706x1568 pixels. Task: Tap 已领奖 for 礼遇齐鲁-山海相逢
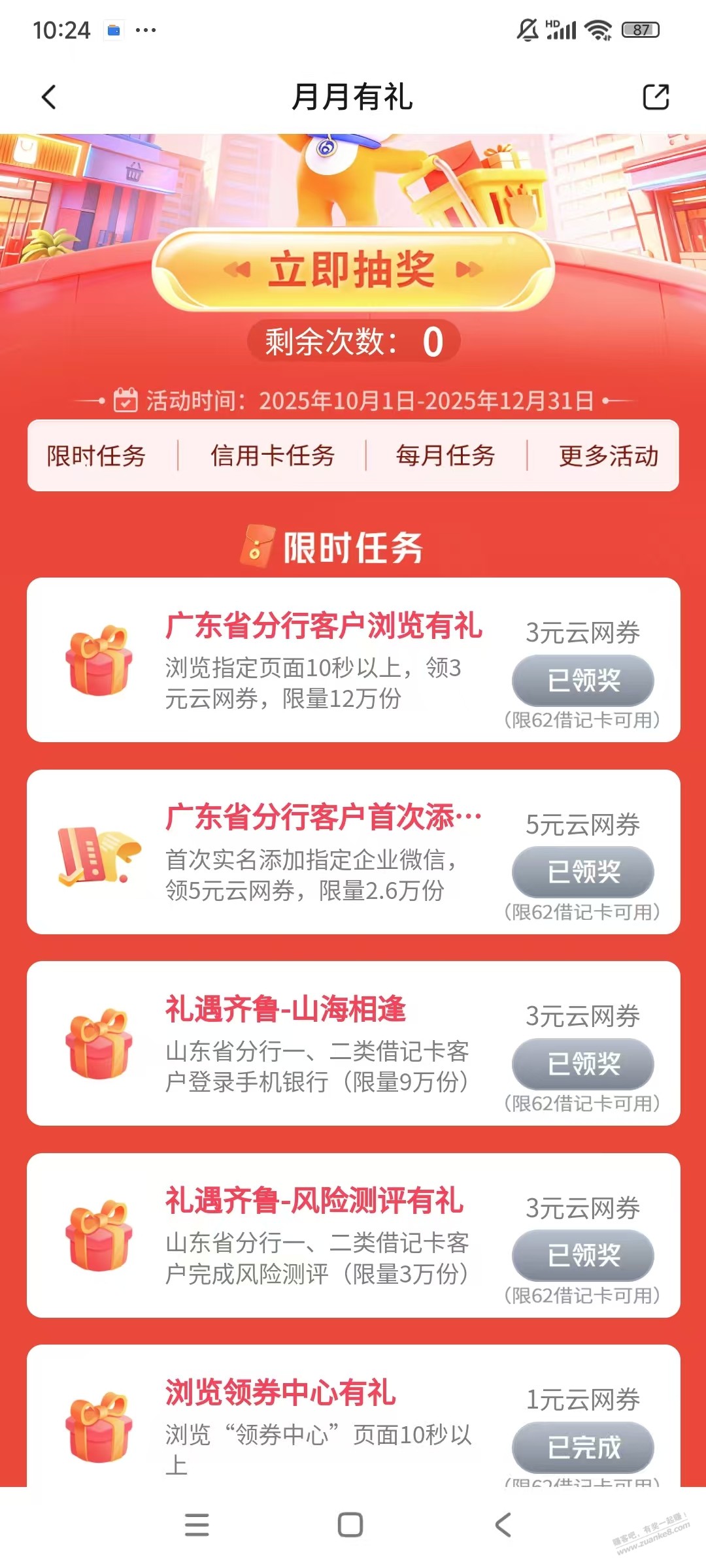582,1064
